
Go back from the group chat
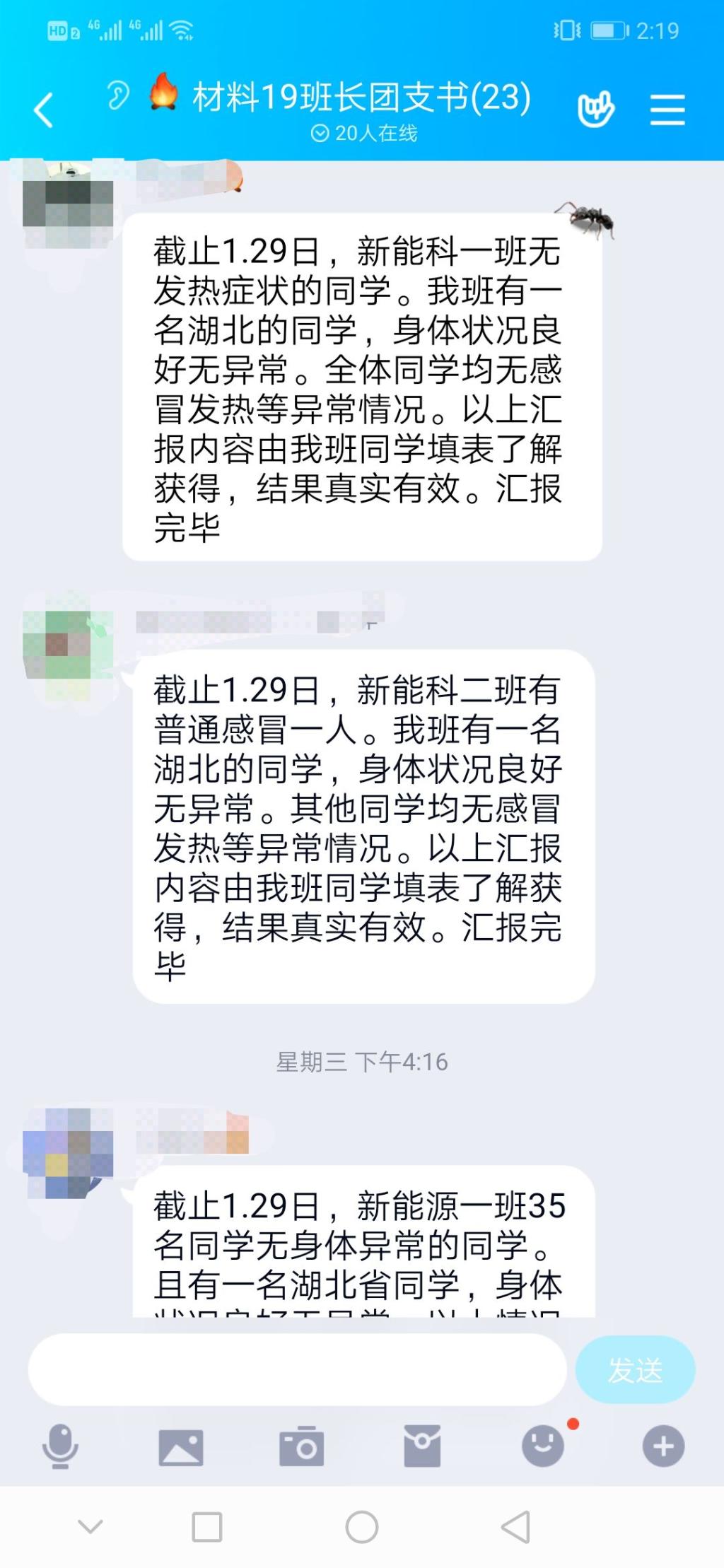pyautogui.click(x=44, y=110)
